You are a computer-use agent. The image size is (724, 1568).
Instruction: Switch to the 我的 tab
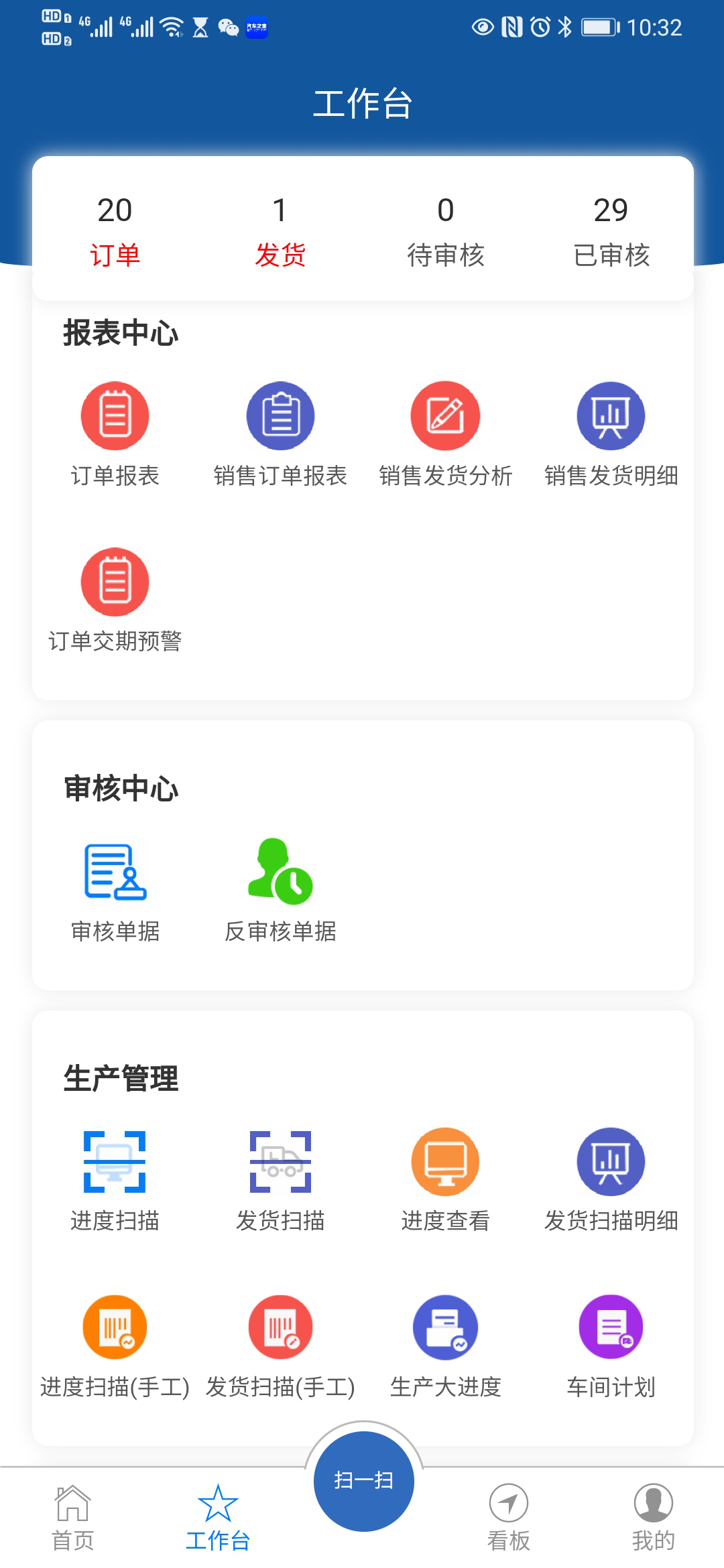pyautogui.click(x=654, y=1518)
